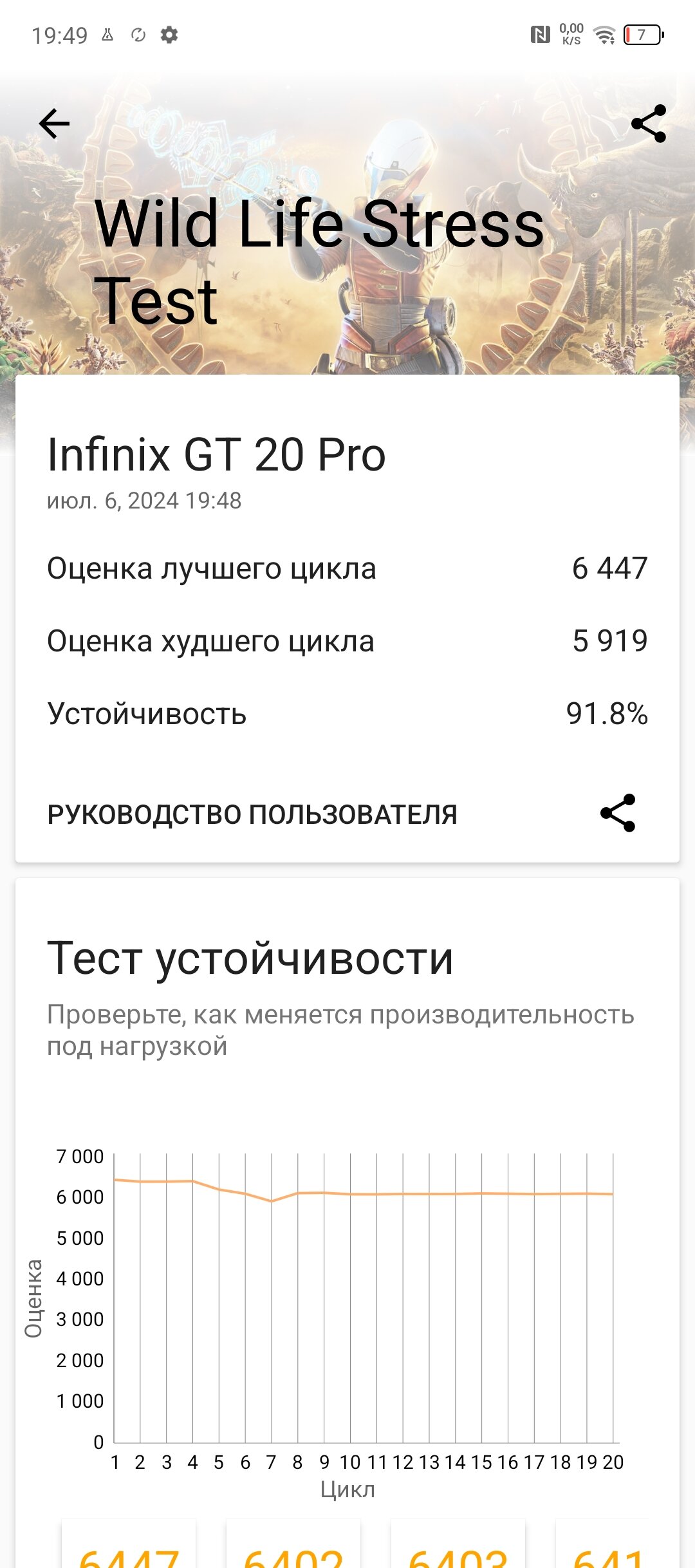Share the Infinix GT 20 Pro result card
This screenshot has height=1568, width=695.
coord(618,814)
